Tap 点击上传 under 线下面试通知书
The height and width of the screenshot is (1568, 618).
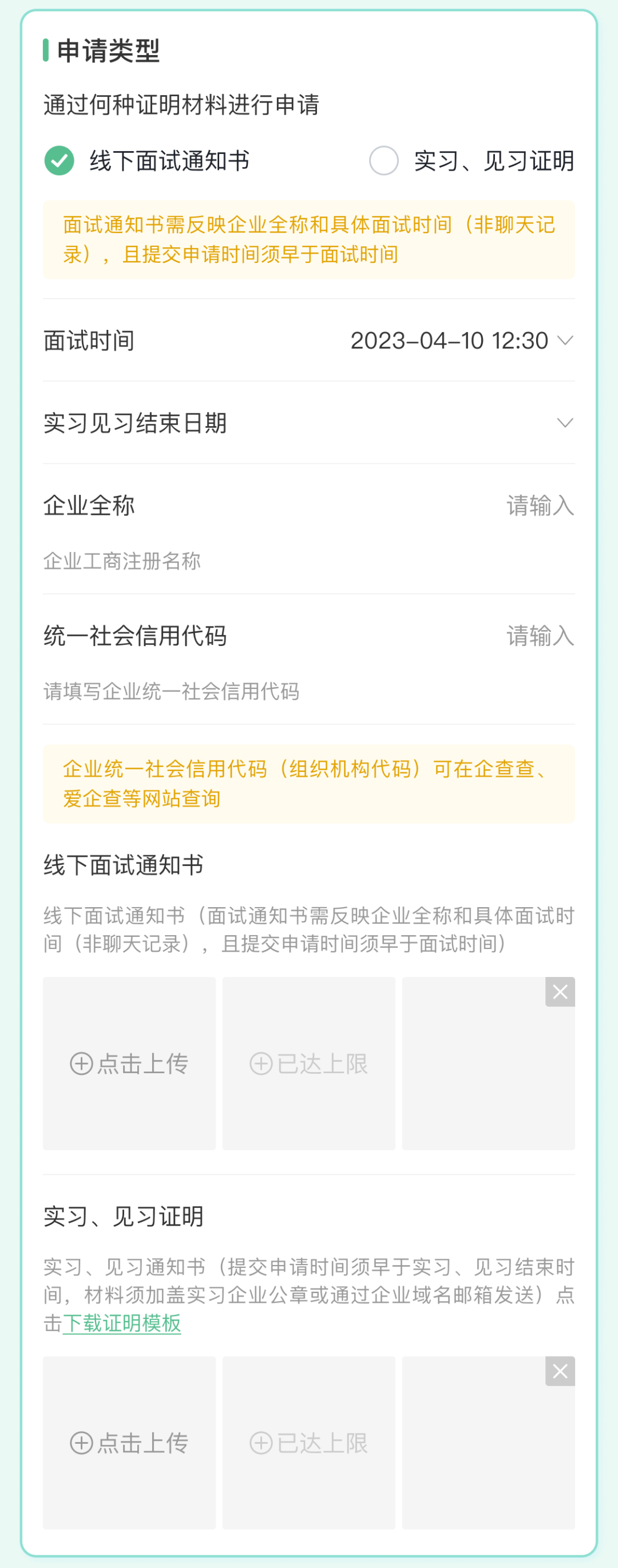click(129, 1063)
